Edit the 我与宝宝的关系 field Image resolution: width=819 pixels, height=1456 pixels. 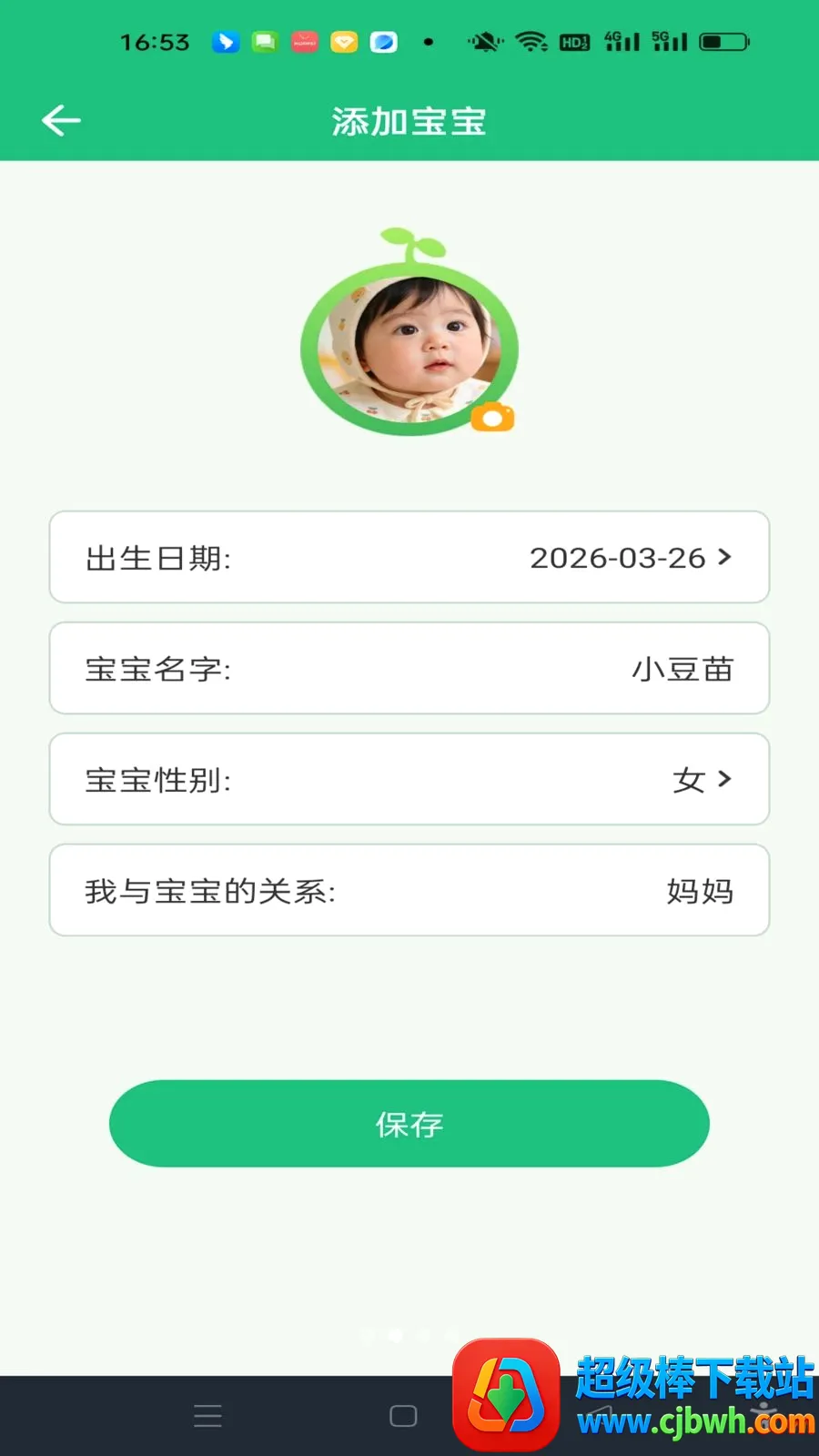point(409,890)
